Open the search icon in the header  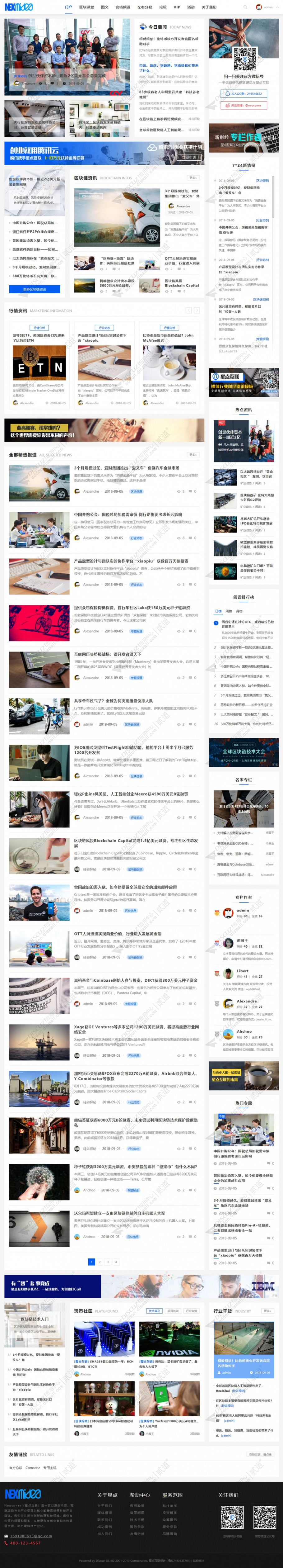pos(245,7)
